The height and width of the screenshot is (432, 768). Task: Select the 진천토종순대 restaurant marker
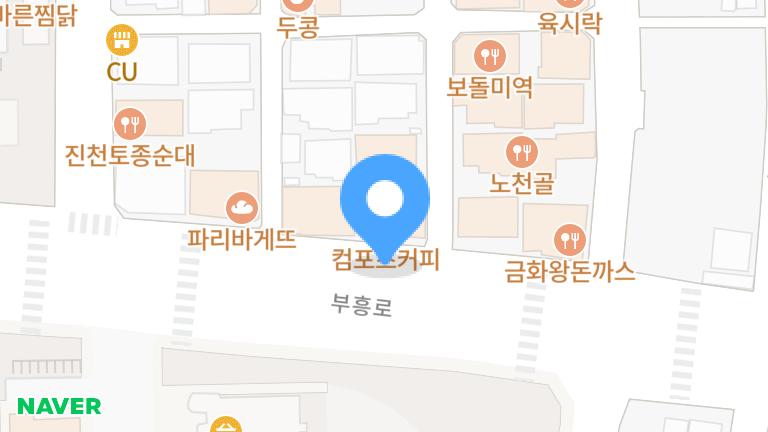pos(130,124)
